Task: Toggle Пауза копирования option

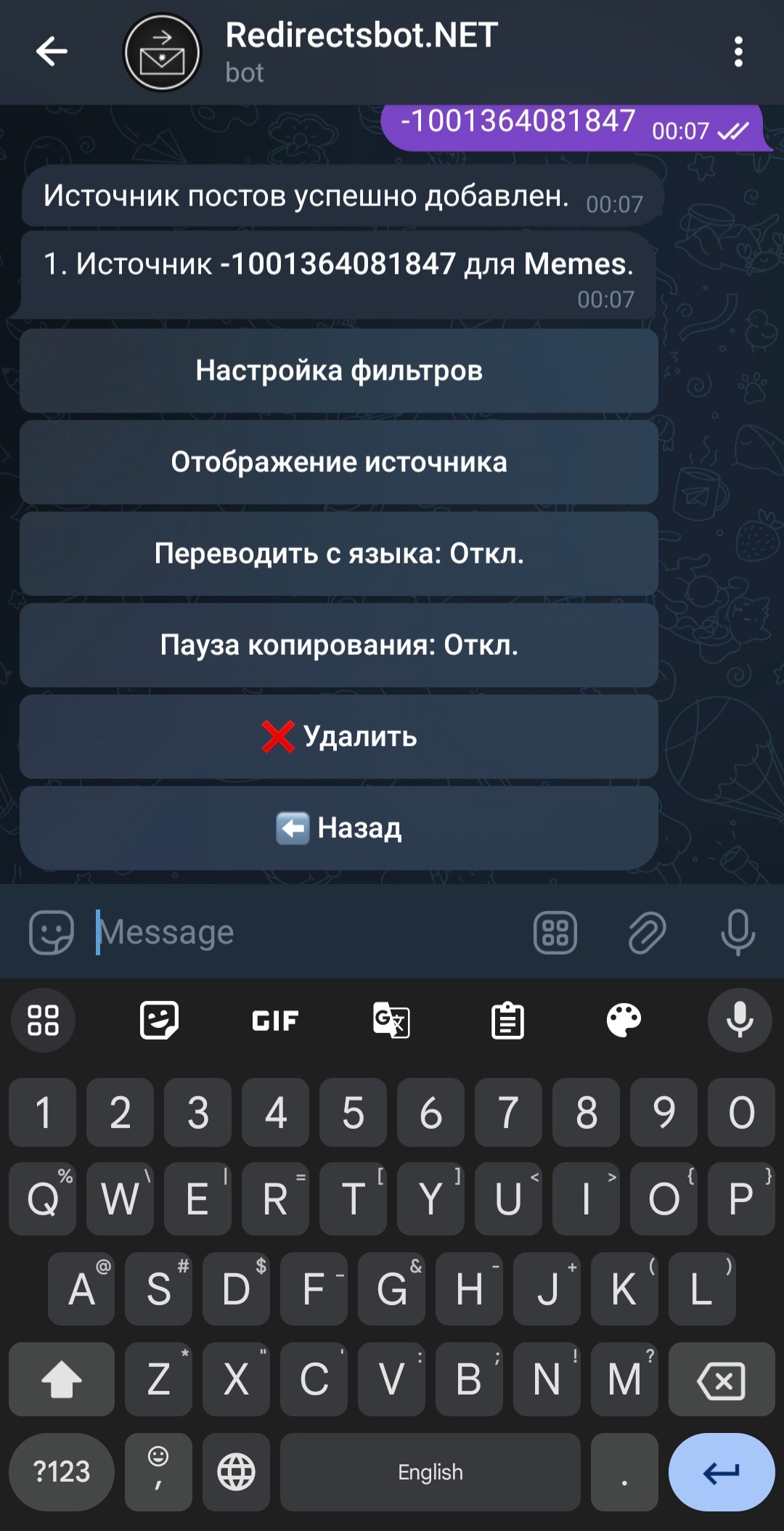Action: (x=339, y=645)
